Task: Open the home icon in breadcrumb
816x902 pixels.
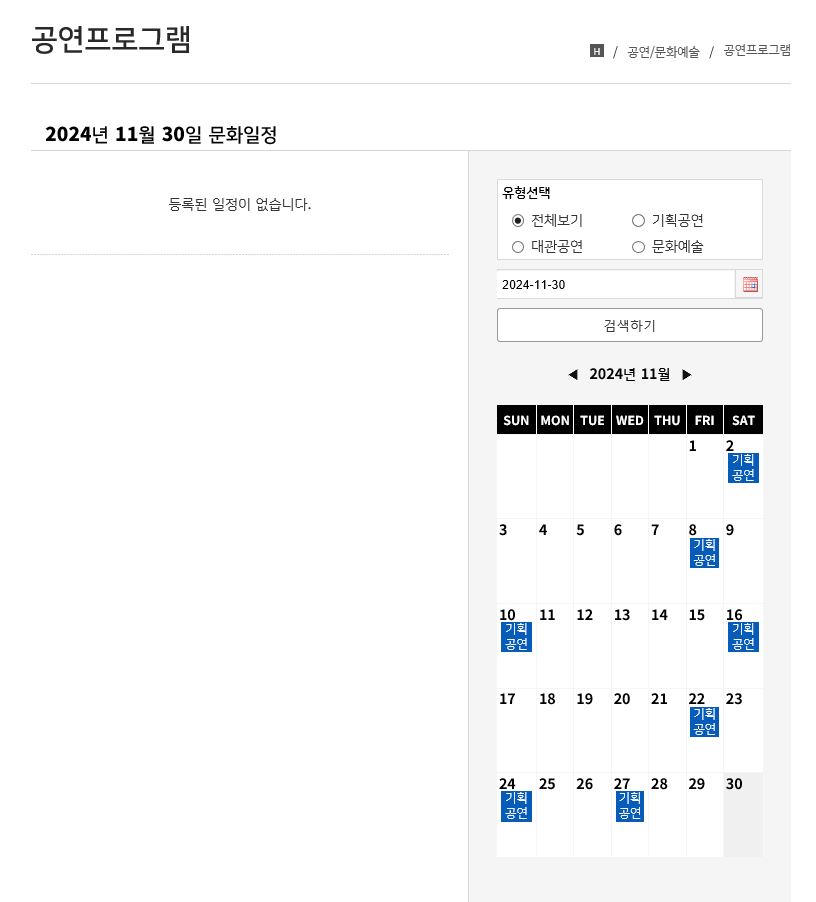Action: 597,51
